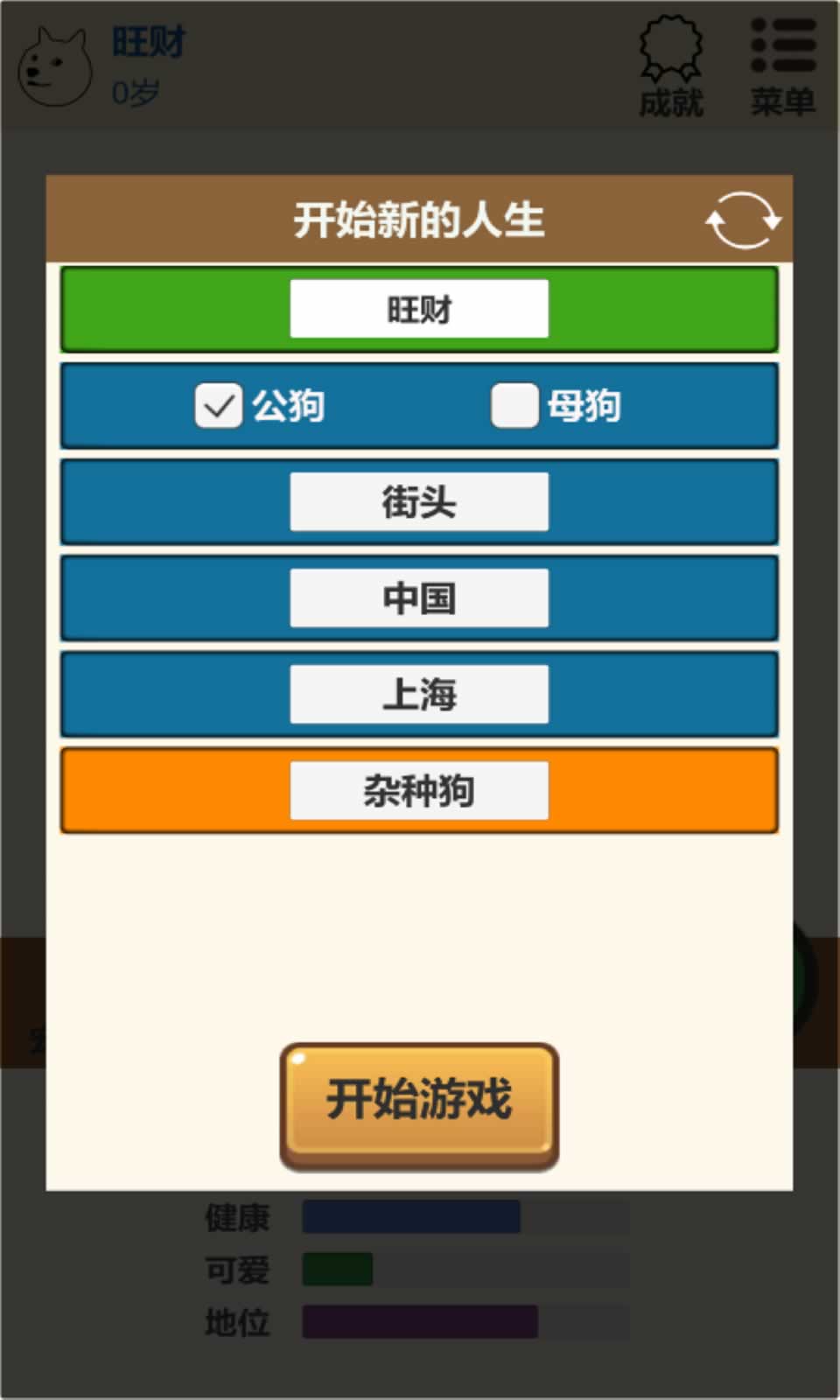This screenshot has width=840, height=1400.
Task: Click the 开始新的人生 dialog title
Action: click(418, 221)
